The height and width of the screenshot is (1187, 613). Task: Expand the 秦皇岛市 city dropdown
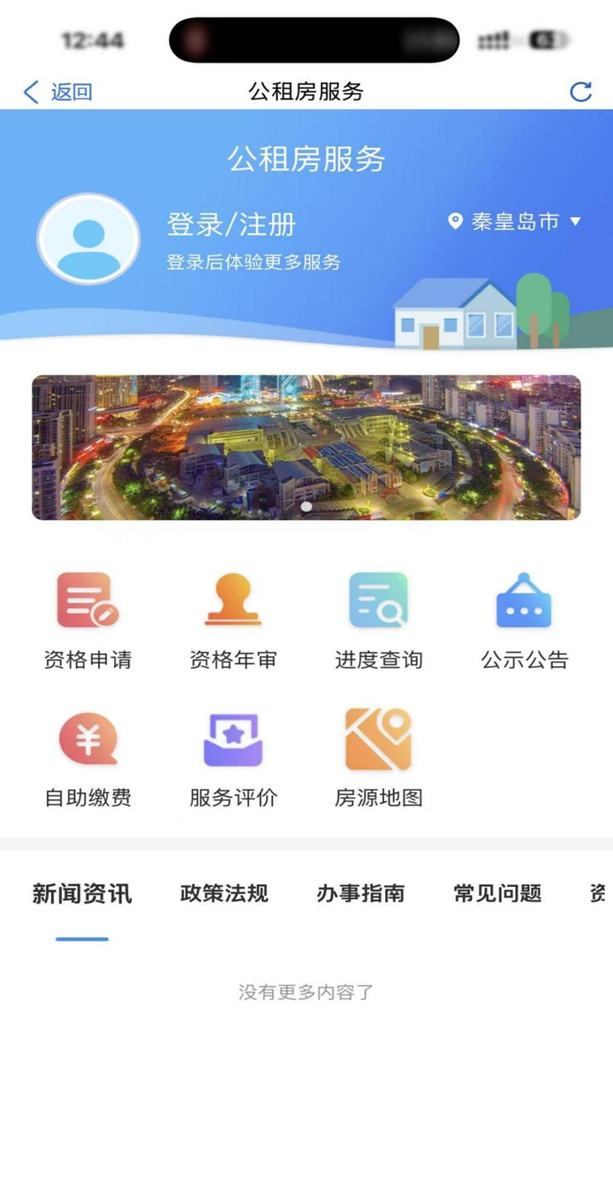[515, 221]
